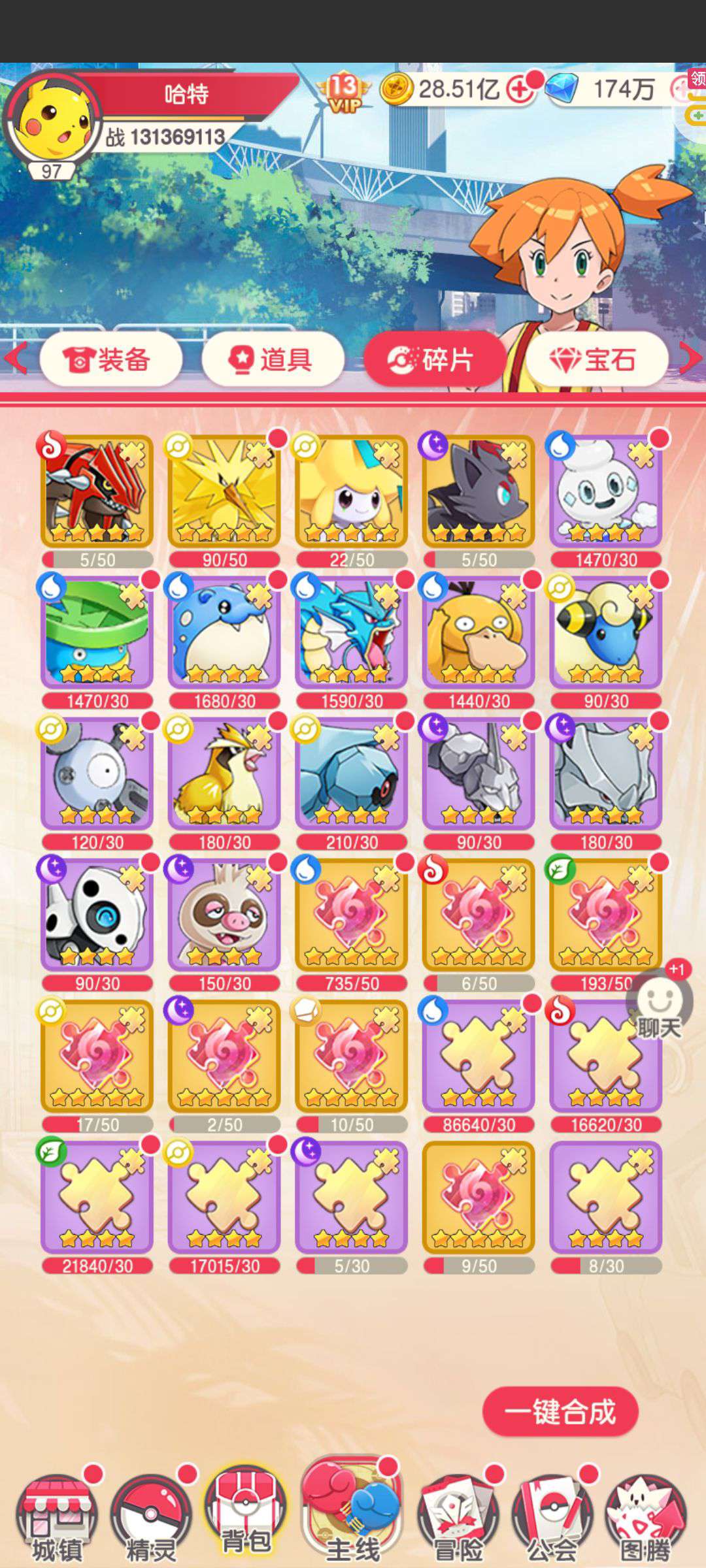Switch to the 宝石 gems tab
706x1568 pixels.
(x=596, y=359)
